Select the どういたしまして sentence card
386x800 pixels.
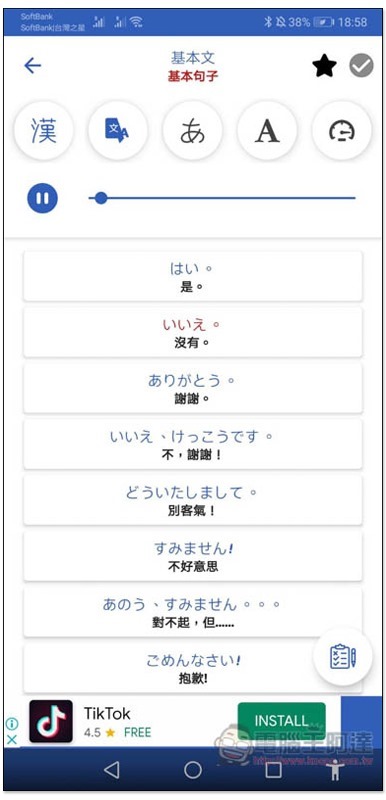(193, 501)
